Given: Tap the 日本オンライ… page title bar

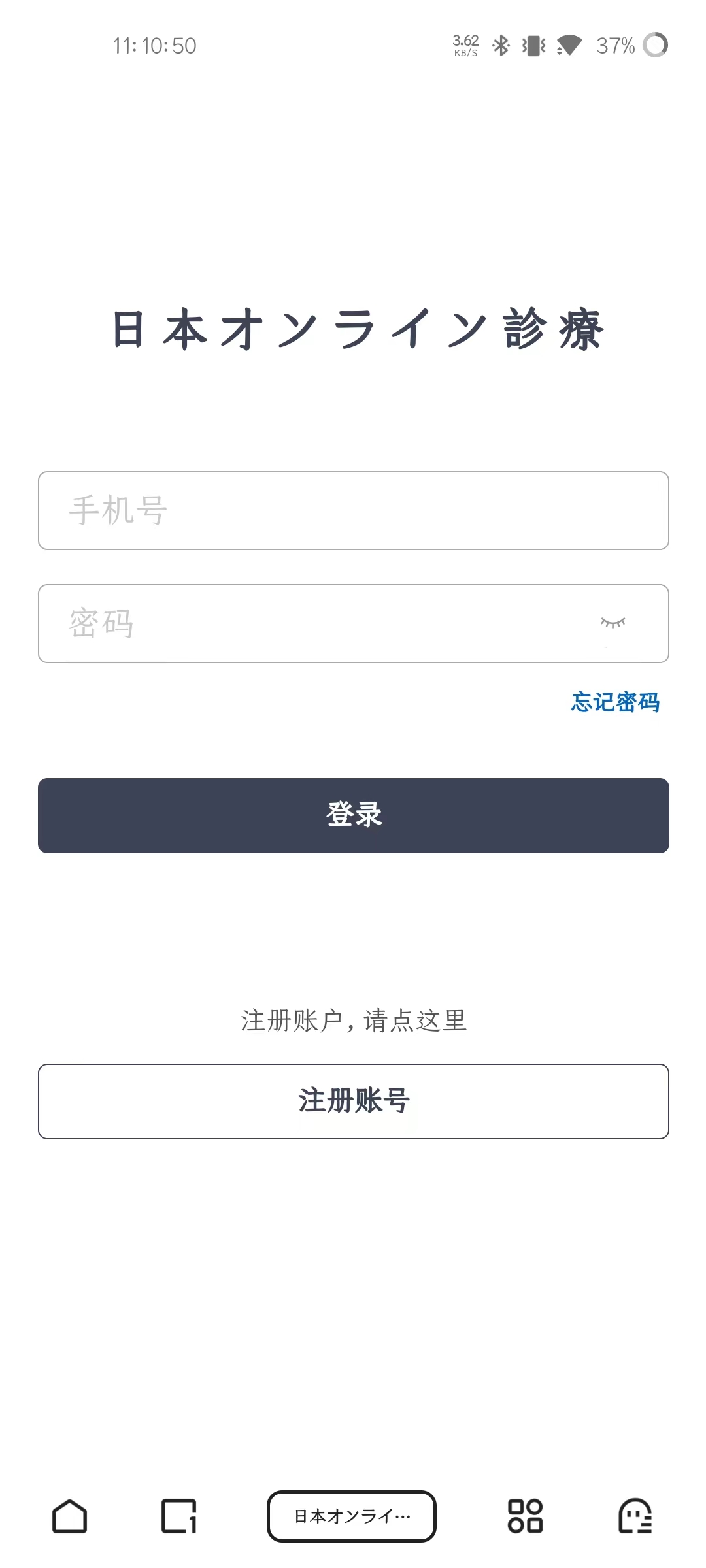Looking at the screenshot, I should pos(352,1516).
